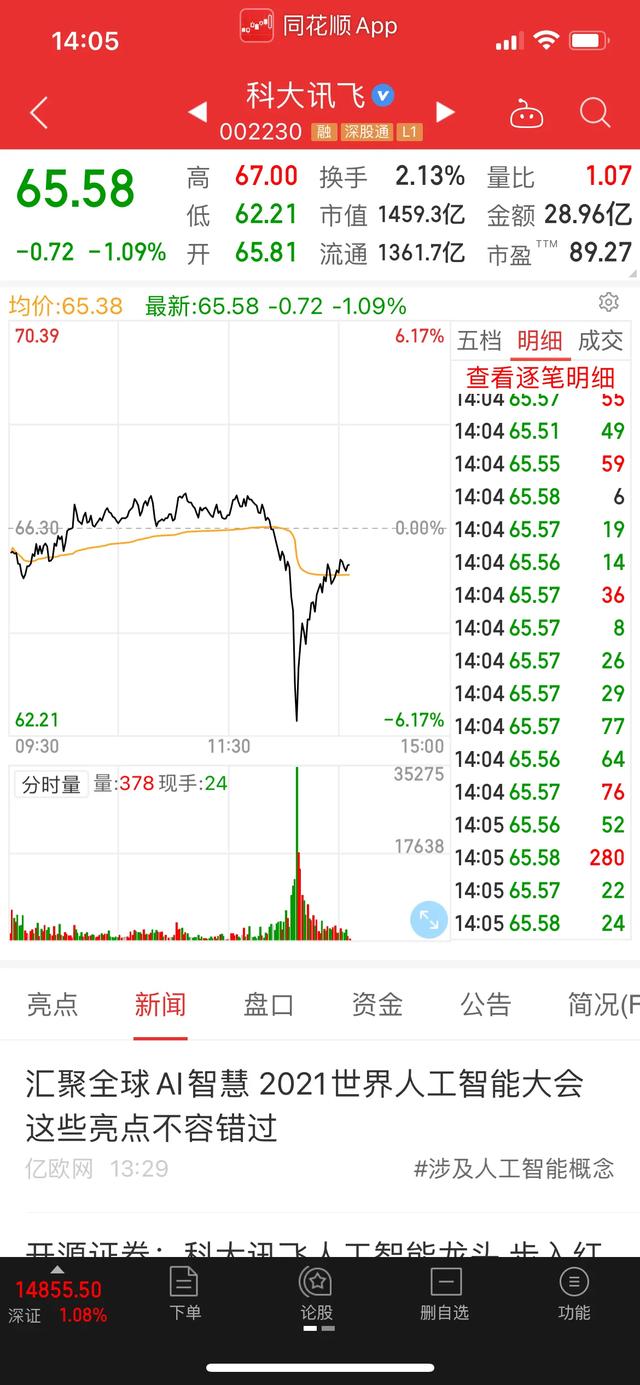Tap 下单 to place an order
640x1385 pixels.
185,1295
